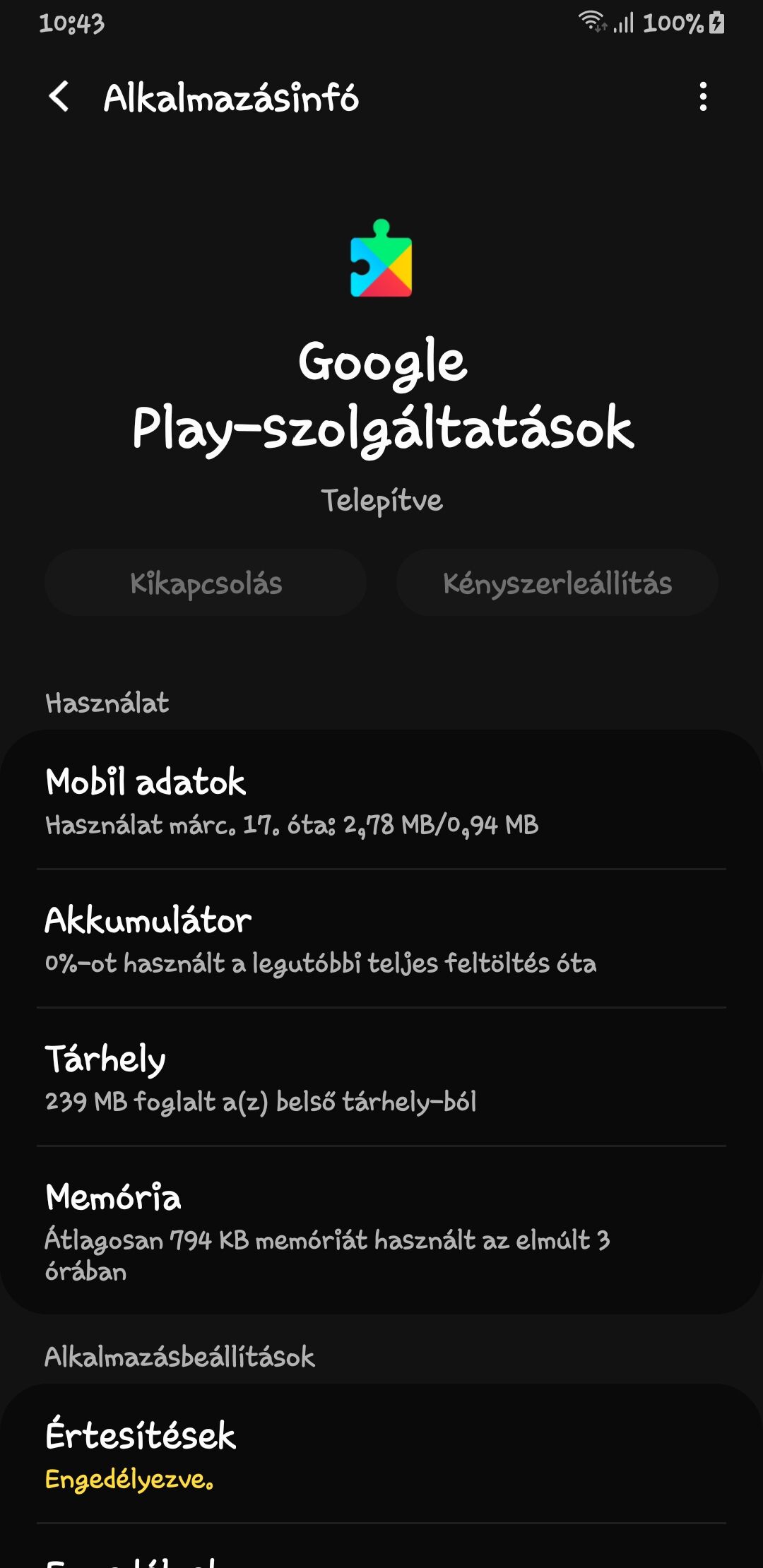Go back from Alkalmazásinfó screen
The image size is (763, 1568).
(59, 96)
